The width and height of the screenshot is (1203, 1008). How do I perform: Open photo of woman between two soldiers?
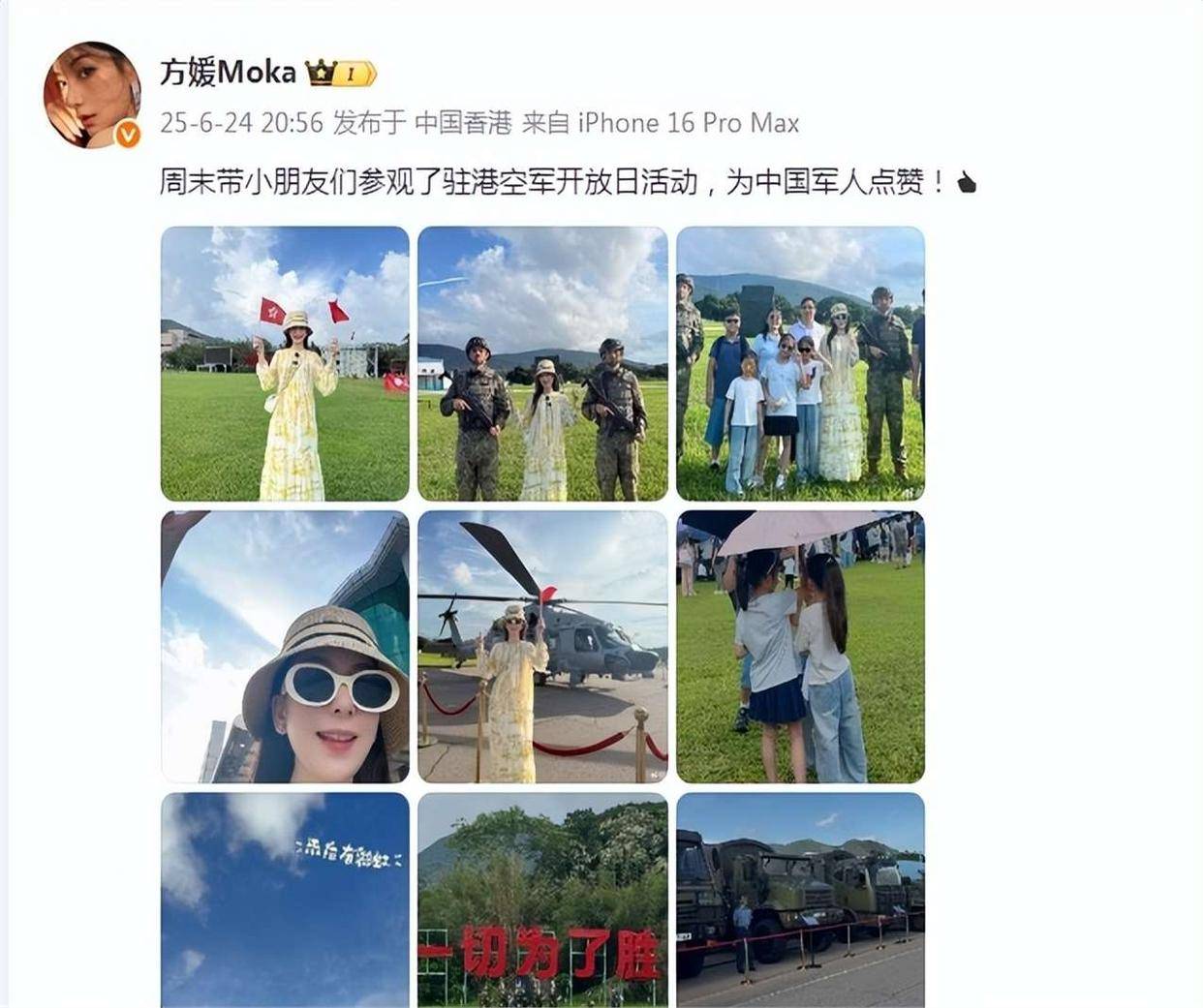point(542,363)
